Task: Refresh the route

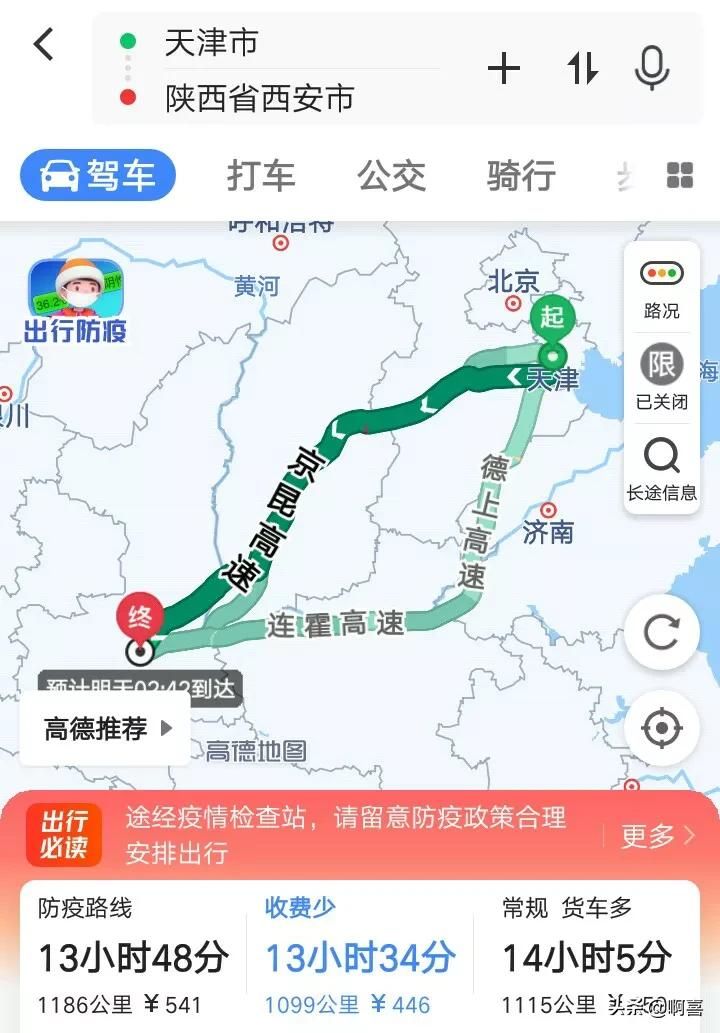Action: tap(661, 632)
